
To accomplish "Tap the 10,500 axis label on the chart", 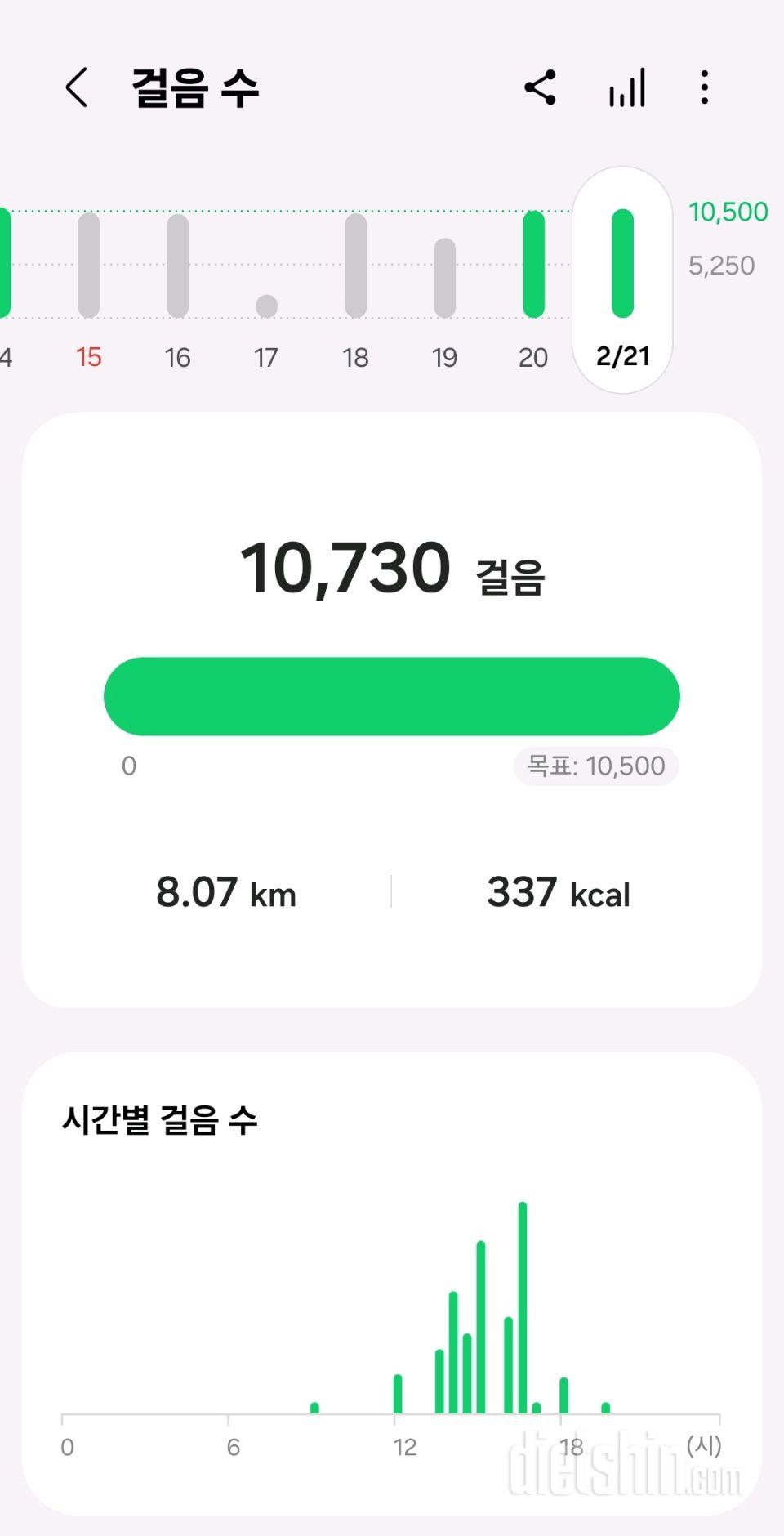I will point(726,211).
